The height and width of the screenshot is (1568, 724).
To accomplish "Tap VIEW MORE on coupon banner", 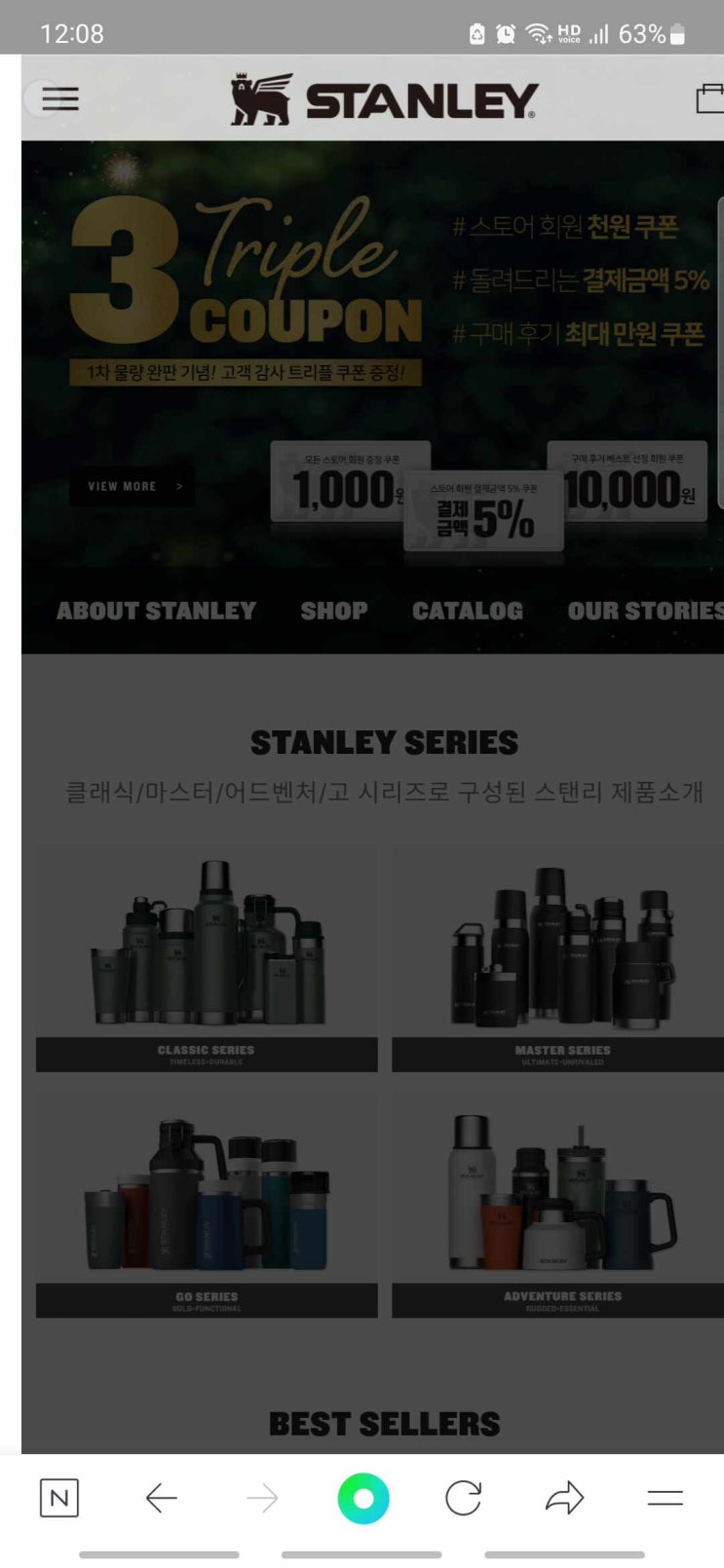I will tap(132, 486).
